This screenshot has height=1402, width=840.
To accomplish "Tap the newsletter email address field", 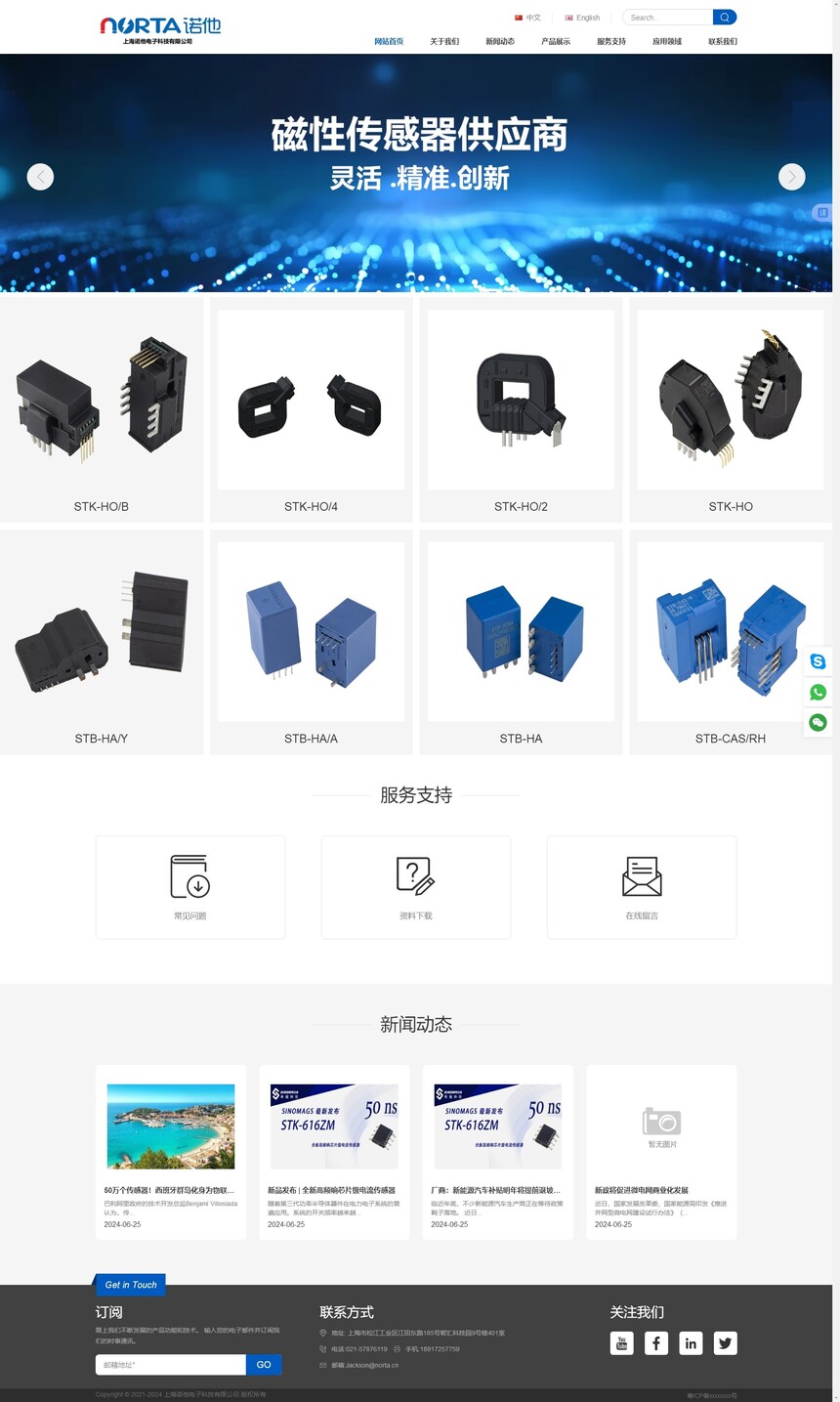I will 171,1365.
